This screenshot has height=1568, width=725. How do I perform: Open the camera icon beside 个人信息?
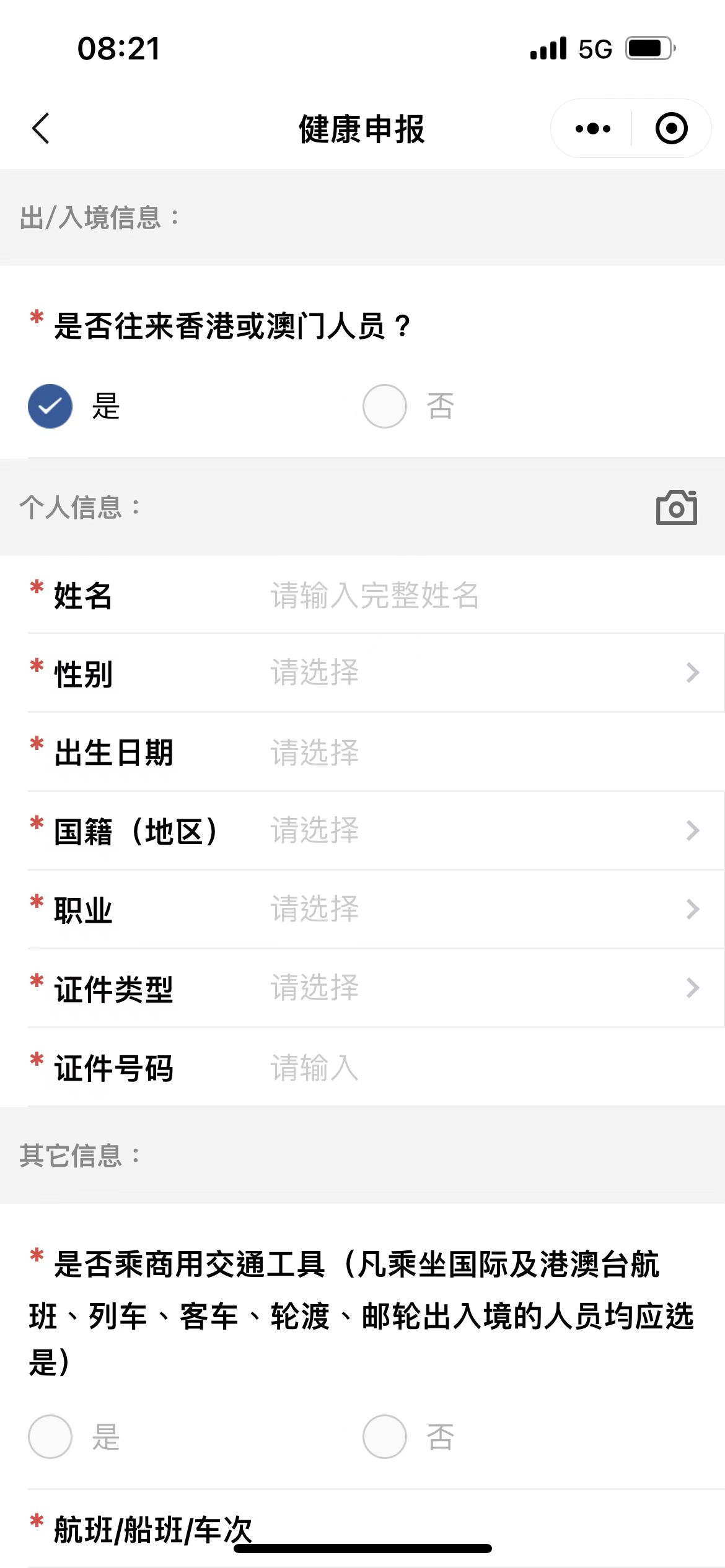[x=676, y=508]
